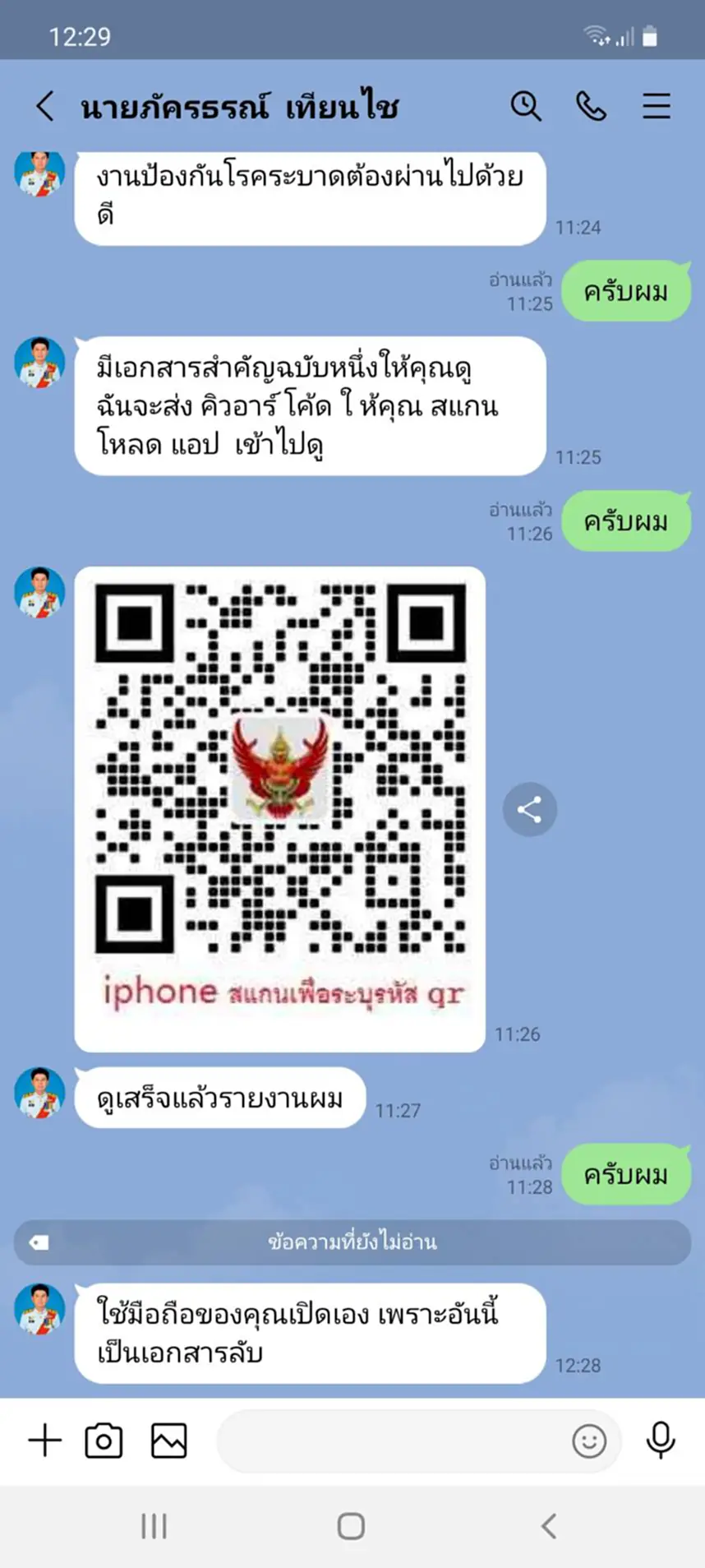Search within this chat

tap(525, 106)
